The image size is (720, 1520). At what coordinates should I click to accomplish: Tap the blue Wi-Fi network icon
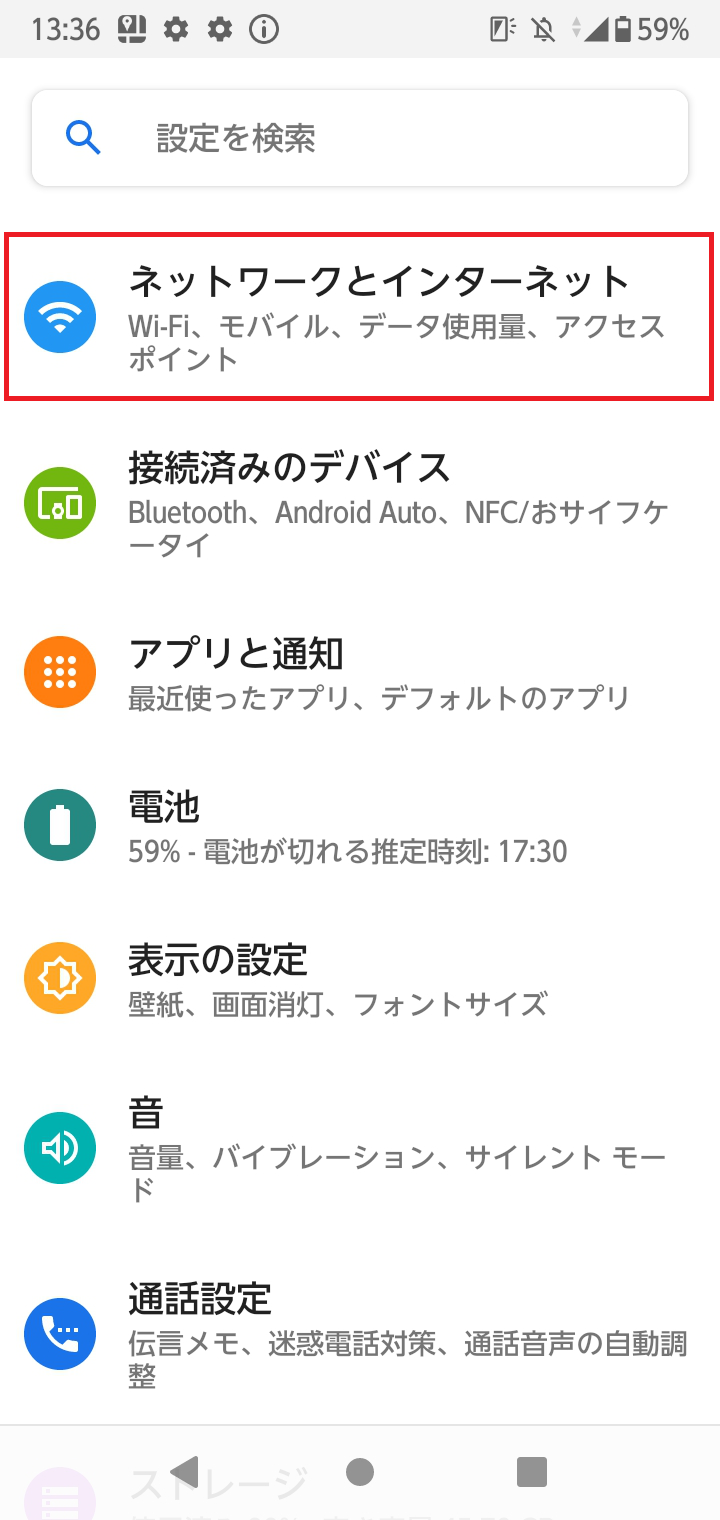pyautogui.click(x=59, y=316)
